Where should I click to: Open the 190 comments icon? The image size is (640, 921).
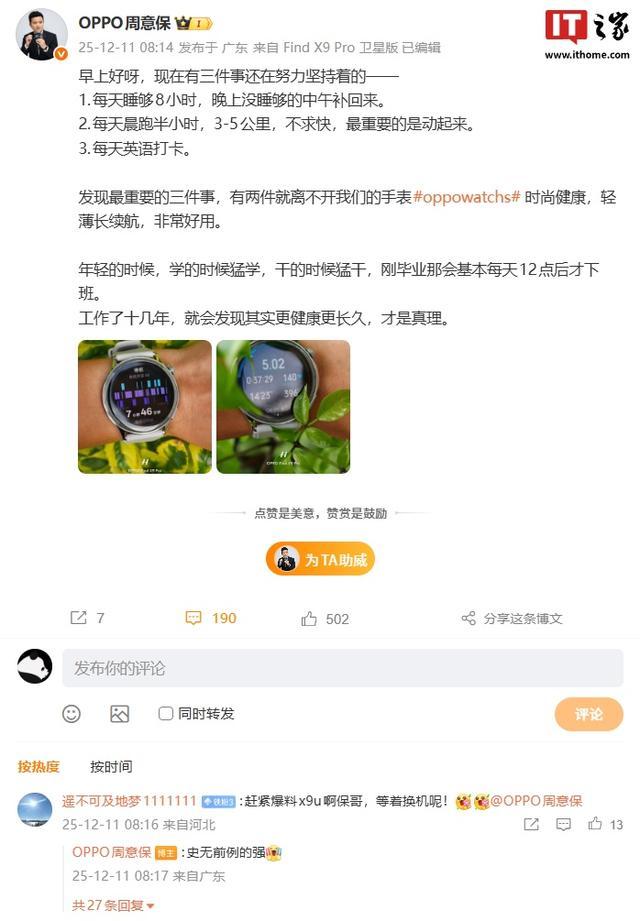[x=211, y=618]
